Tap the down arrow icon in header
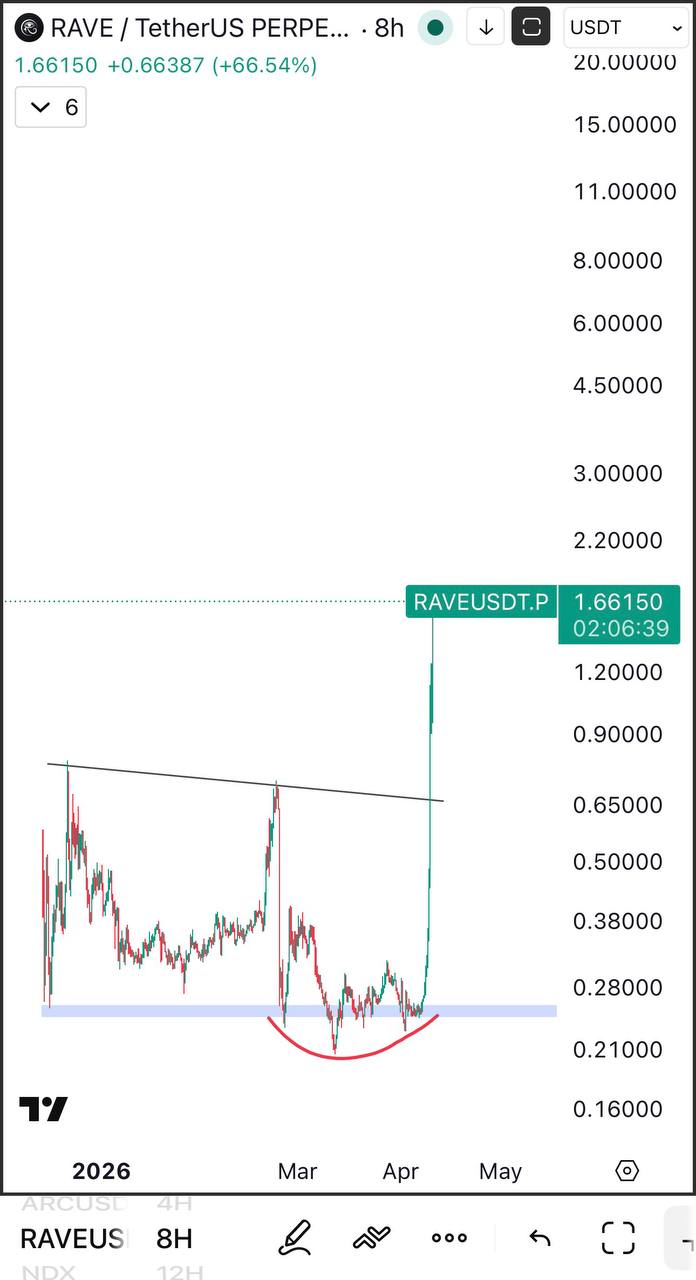Image resolution: width=696 pixels, height=1280 pixels. [486, 28]
